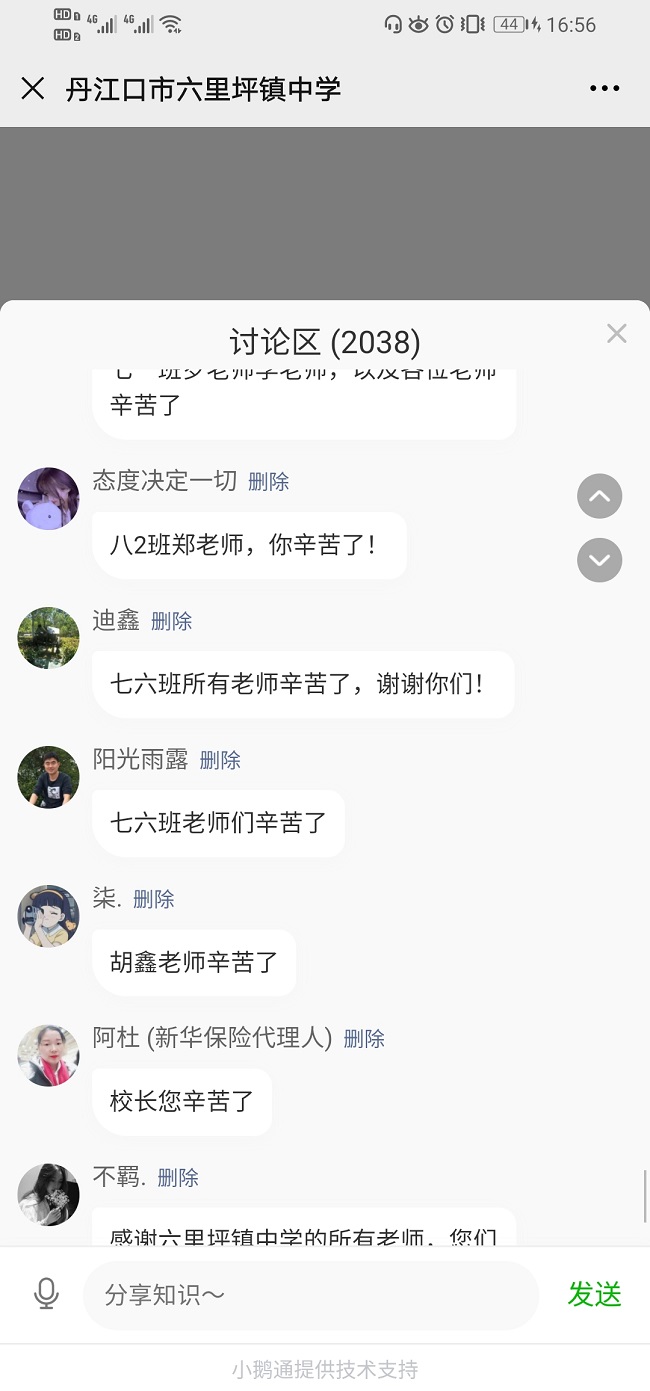Delete the comment by 态度决定一切
Viewport: 650px width, 1391px height.
(268, 482)
